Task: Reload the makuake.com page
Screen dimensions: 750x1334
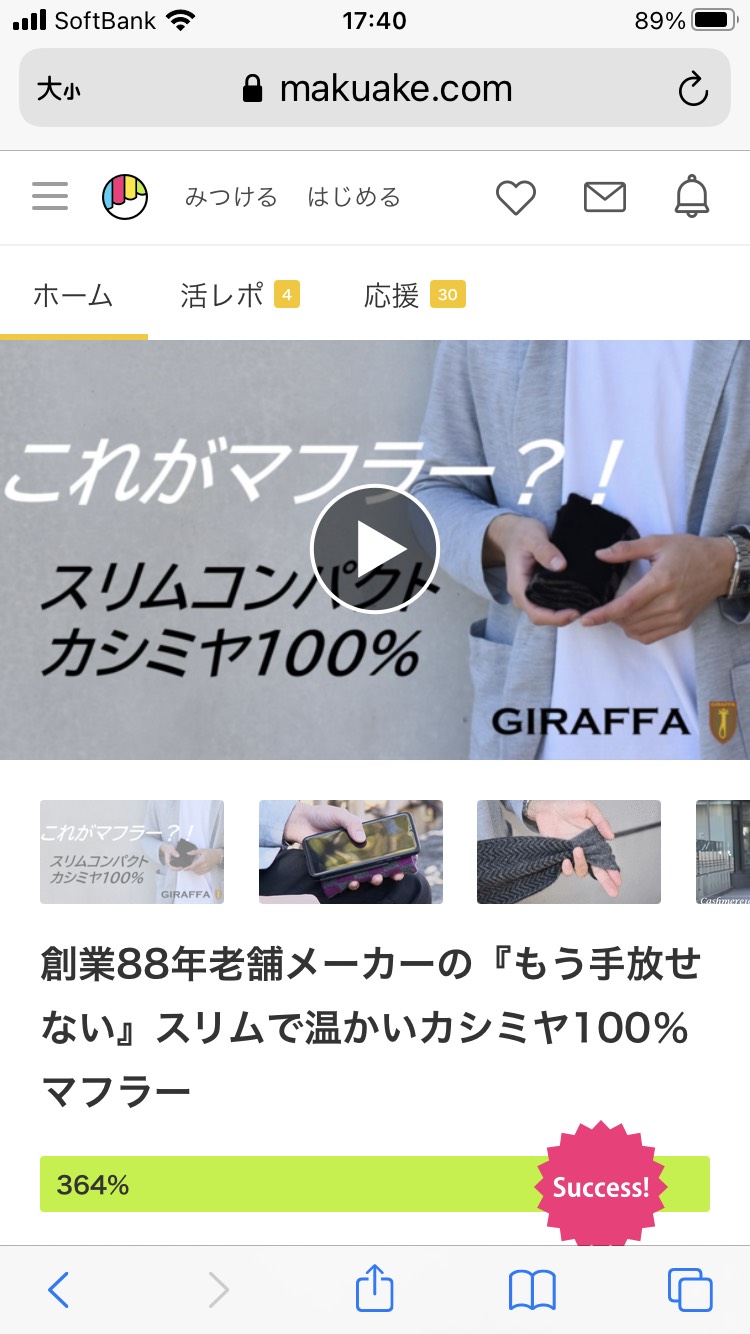Action: tap(693, 90)
